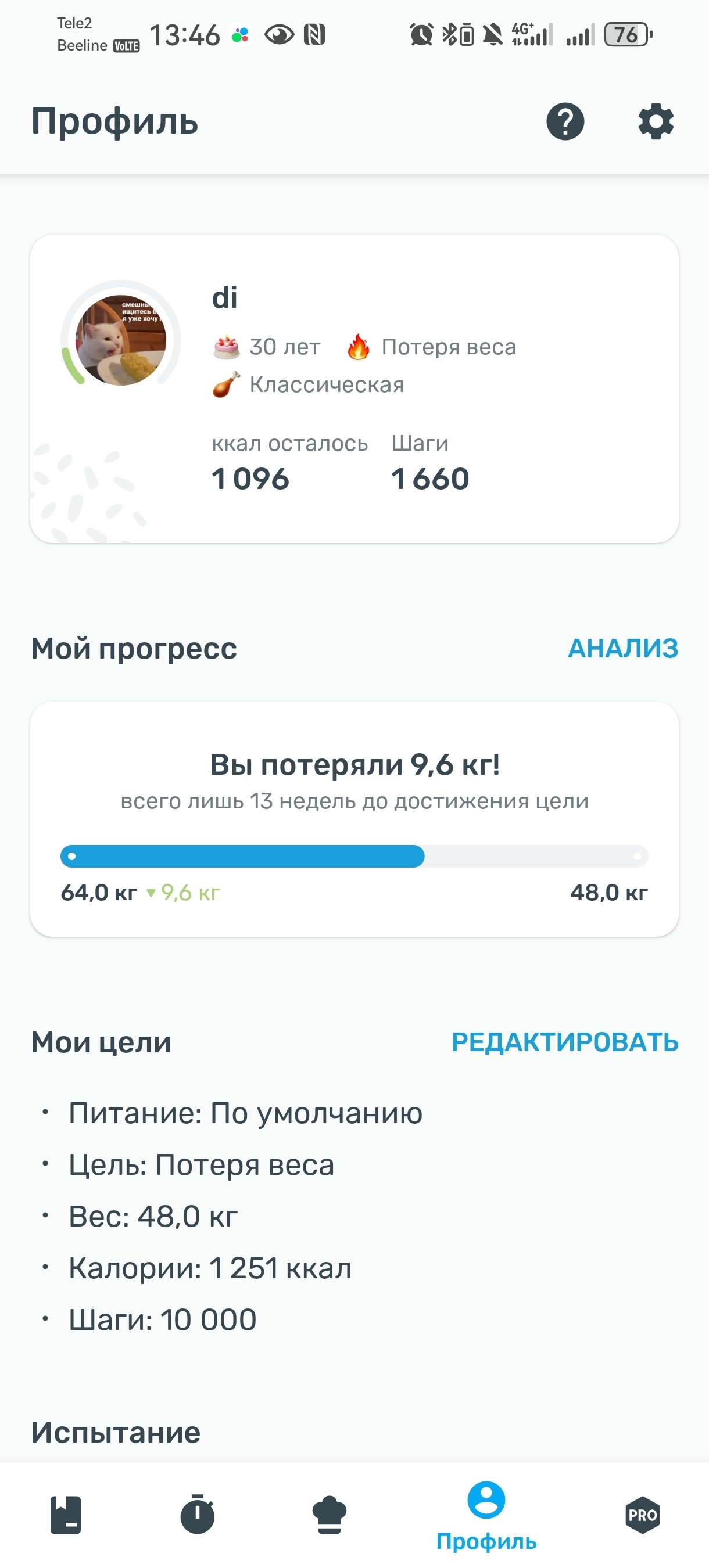Open the profile card for di
The width and height of the screenshot is (709, 1568).
coord(354,389)
